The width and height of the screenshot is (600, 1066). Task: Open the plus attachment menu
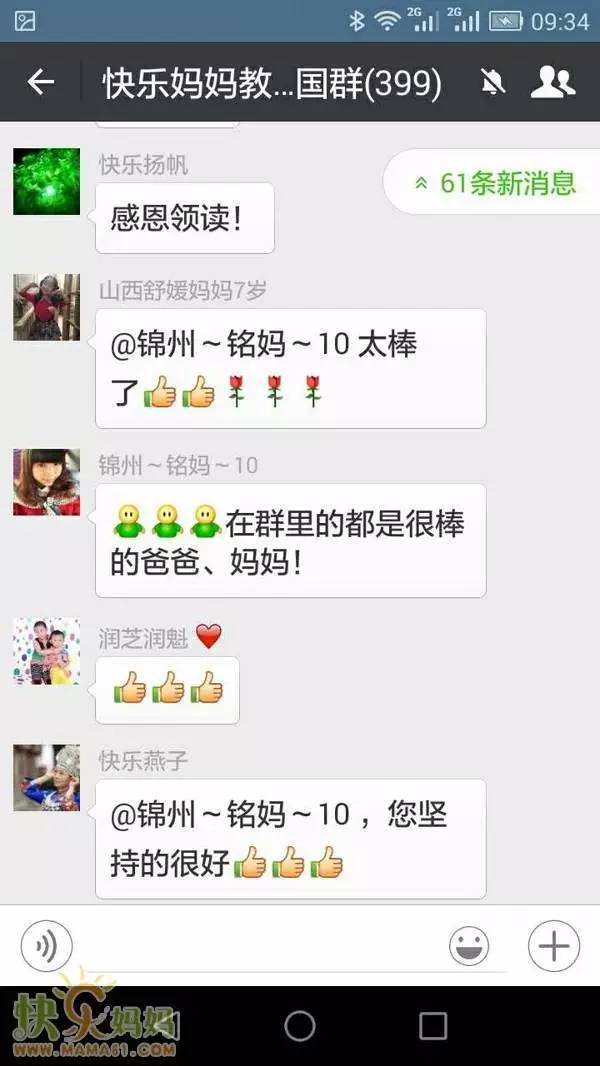click(x=553, y=945)
